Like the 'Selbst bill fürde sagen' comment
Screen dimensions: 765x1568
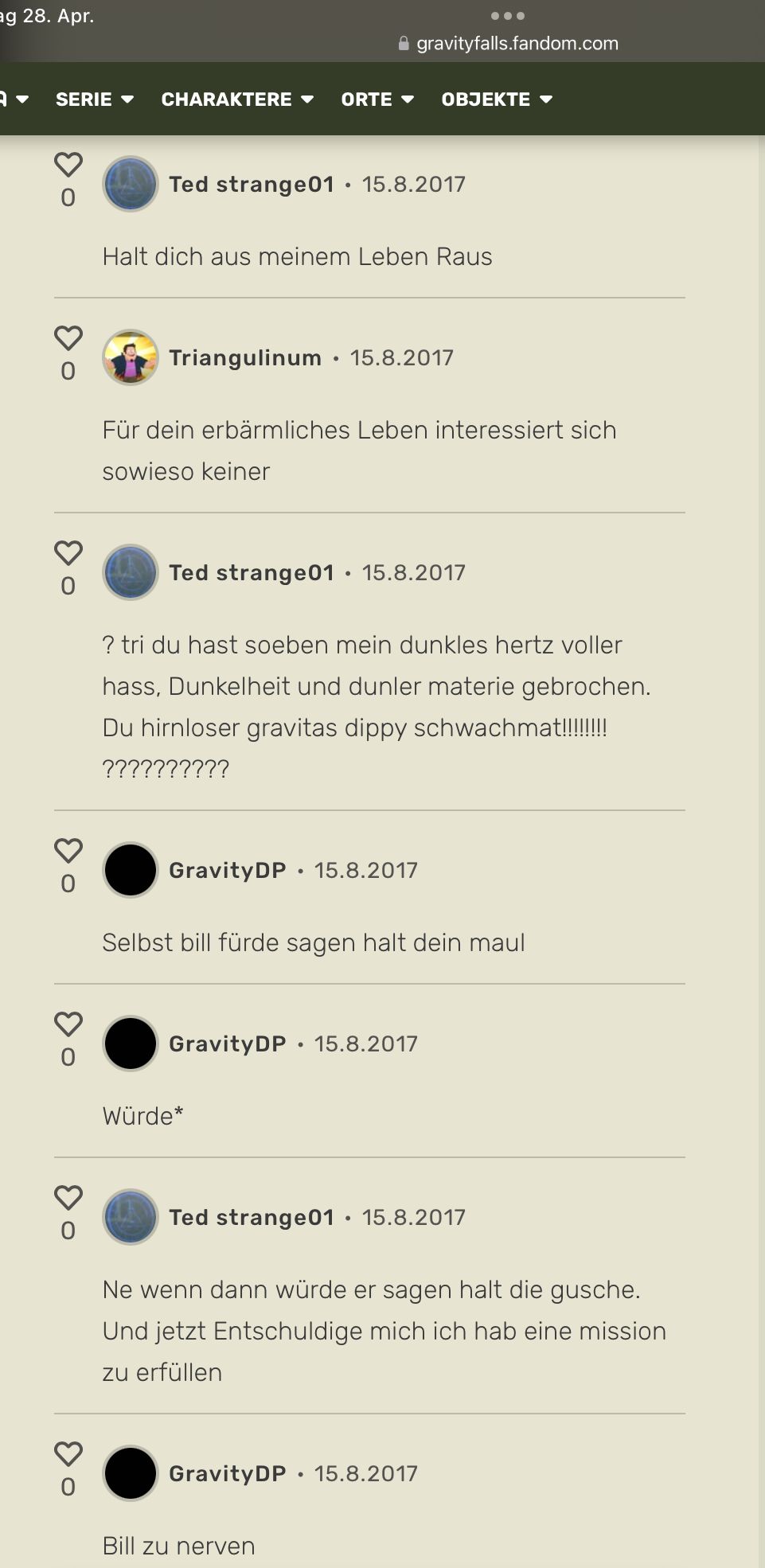pyautogui.click(x=68, y=851)
